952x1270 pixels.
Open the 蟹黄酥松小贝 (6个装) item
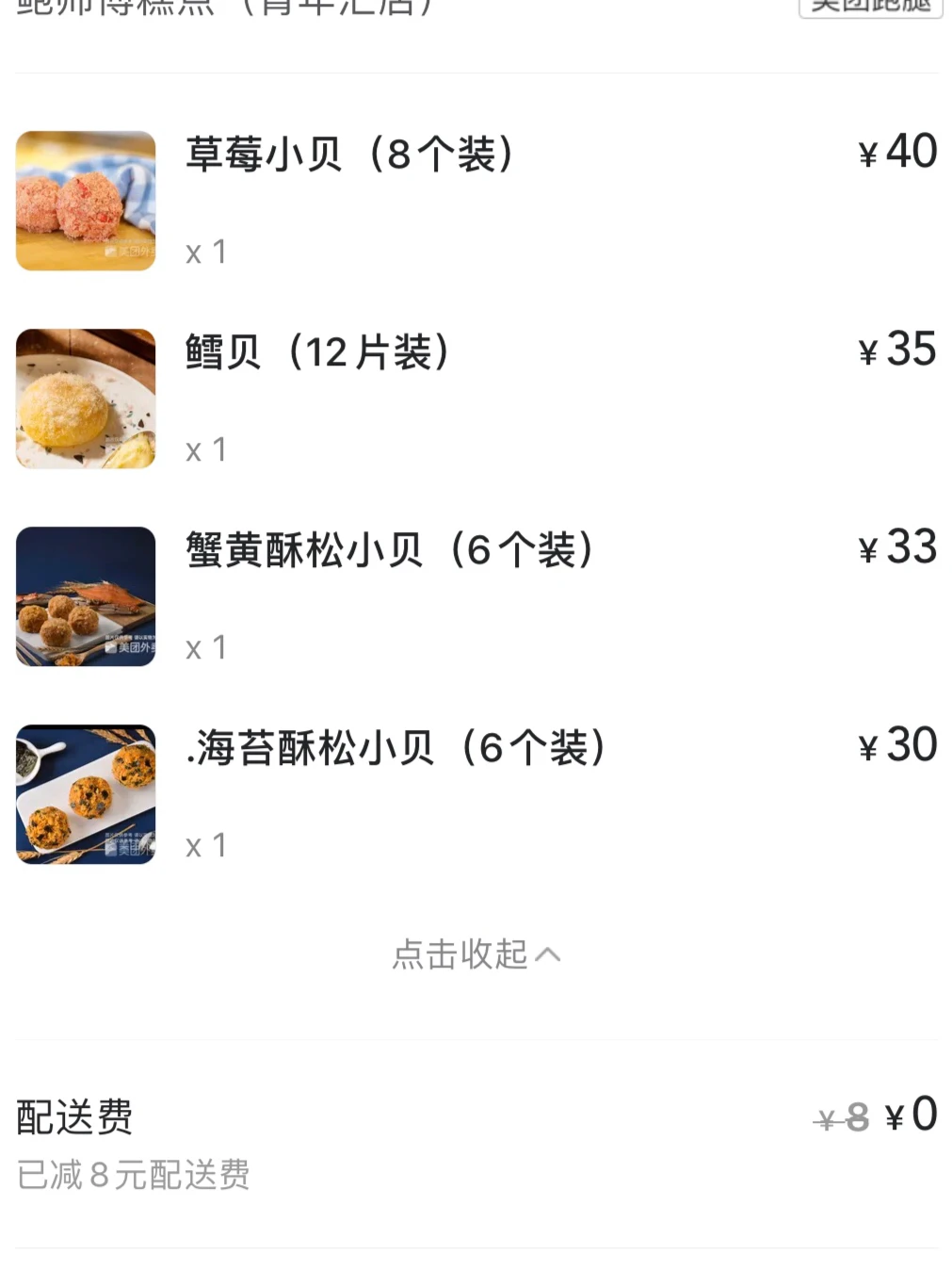(388, 550)
